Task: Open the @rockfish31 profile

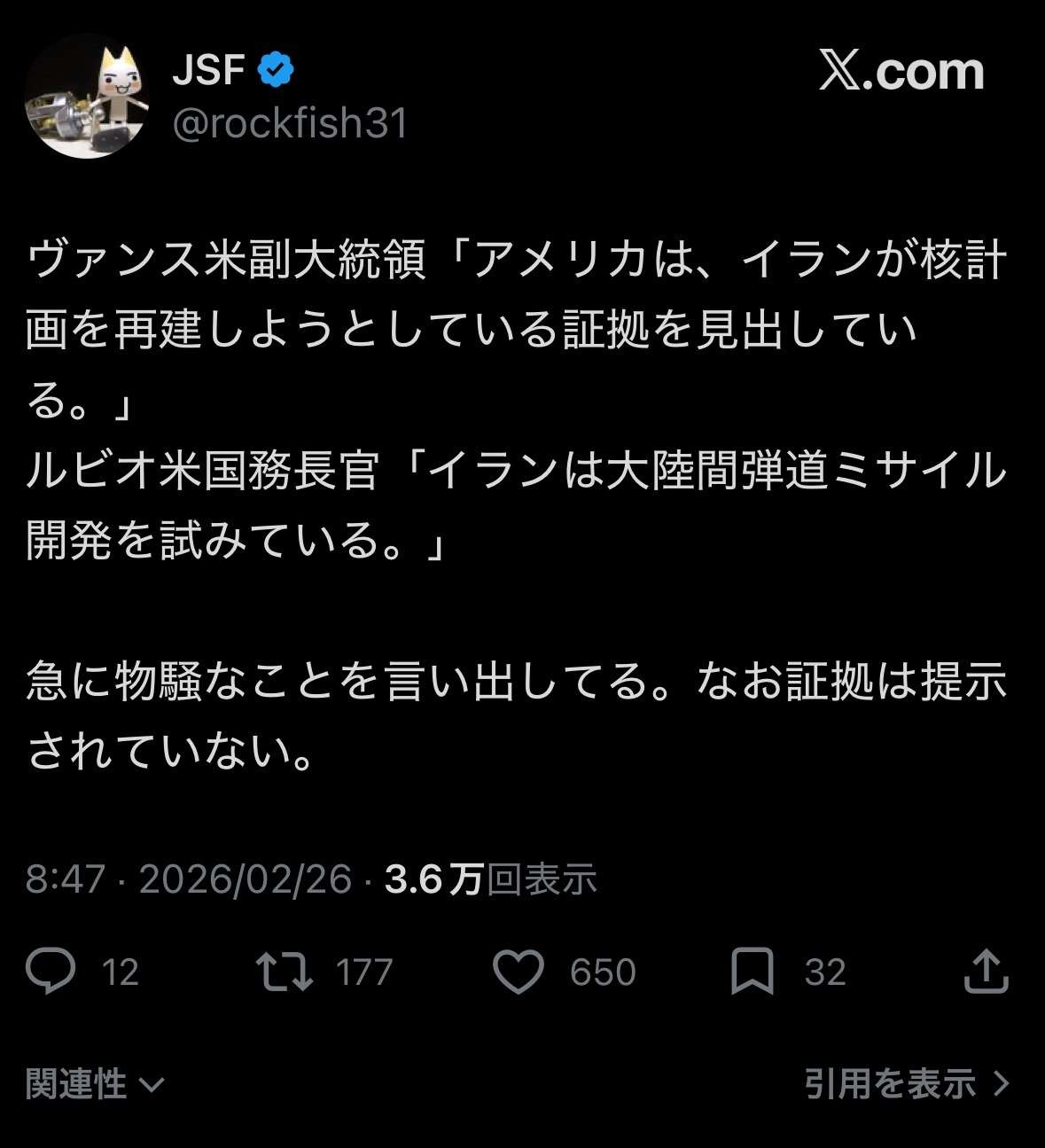Action: [289, 122]
